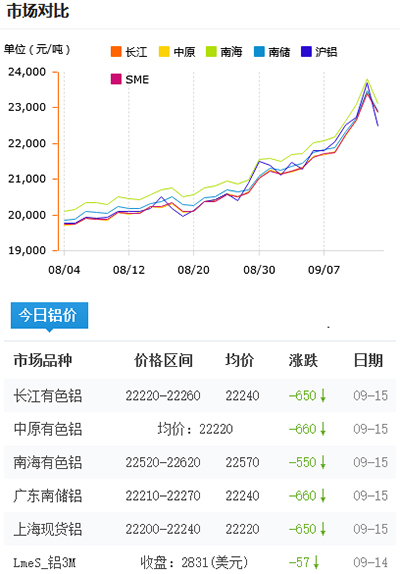Hide the 南海 line on the chart

(224, 52)
